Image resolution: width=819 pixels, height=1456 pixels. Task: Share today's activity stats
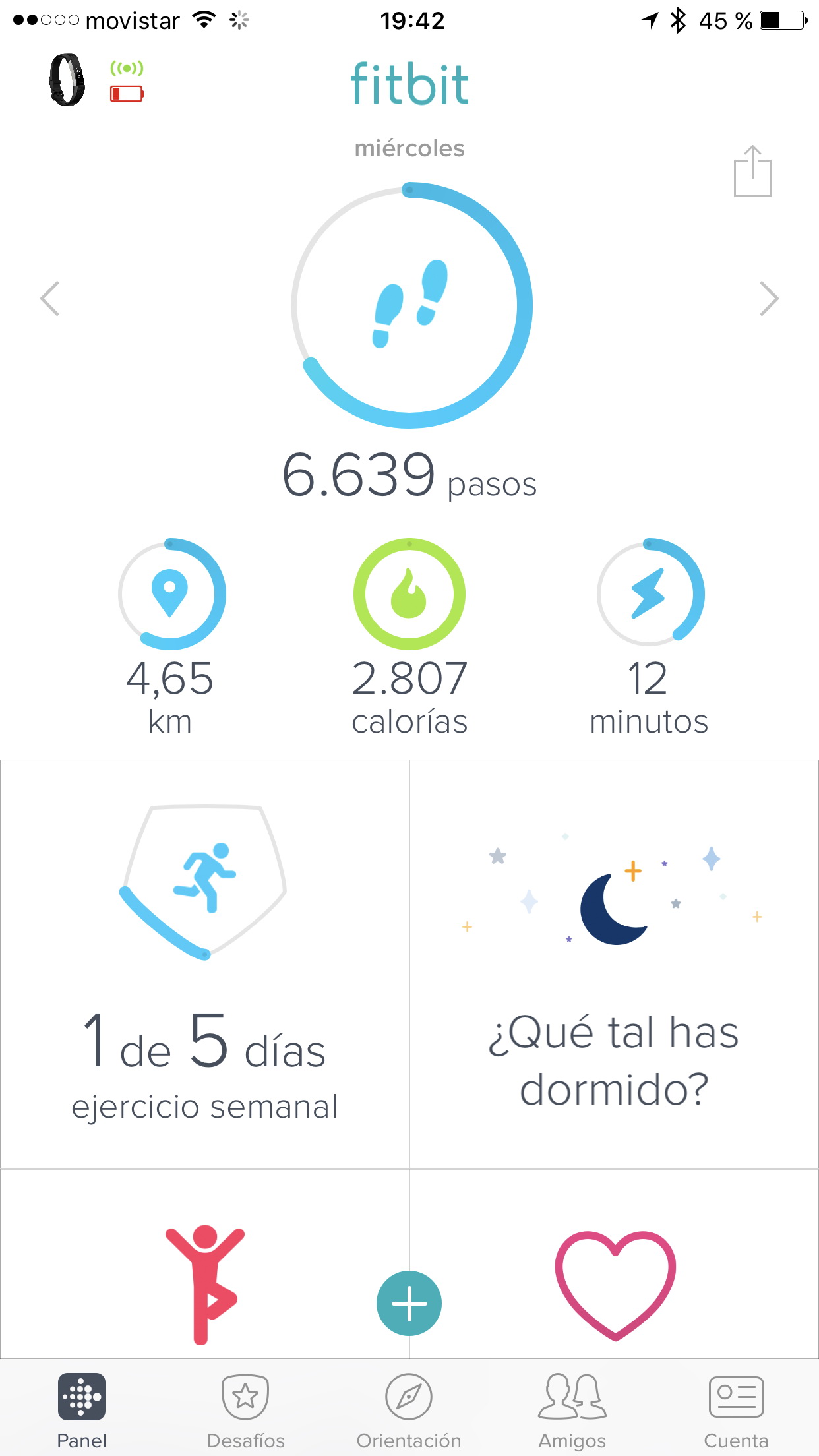tap(752, 171)
